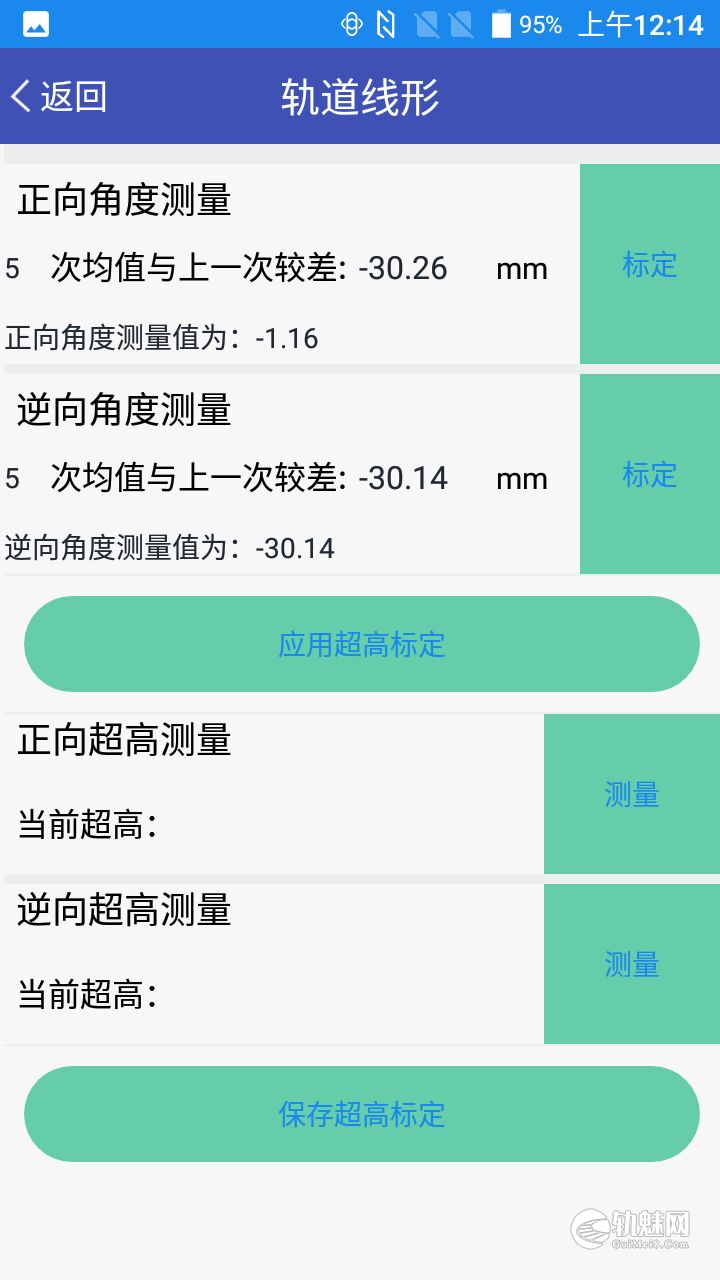The width and height of the screenshot is (720, 1280).
Task: Go back using the 返回 button
Action: (58, 97)
